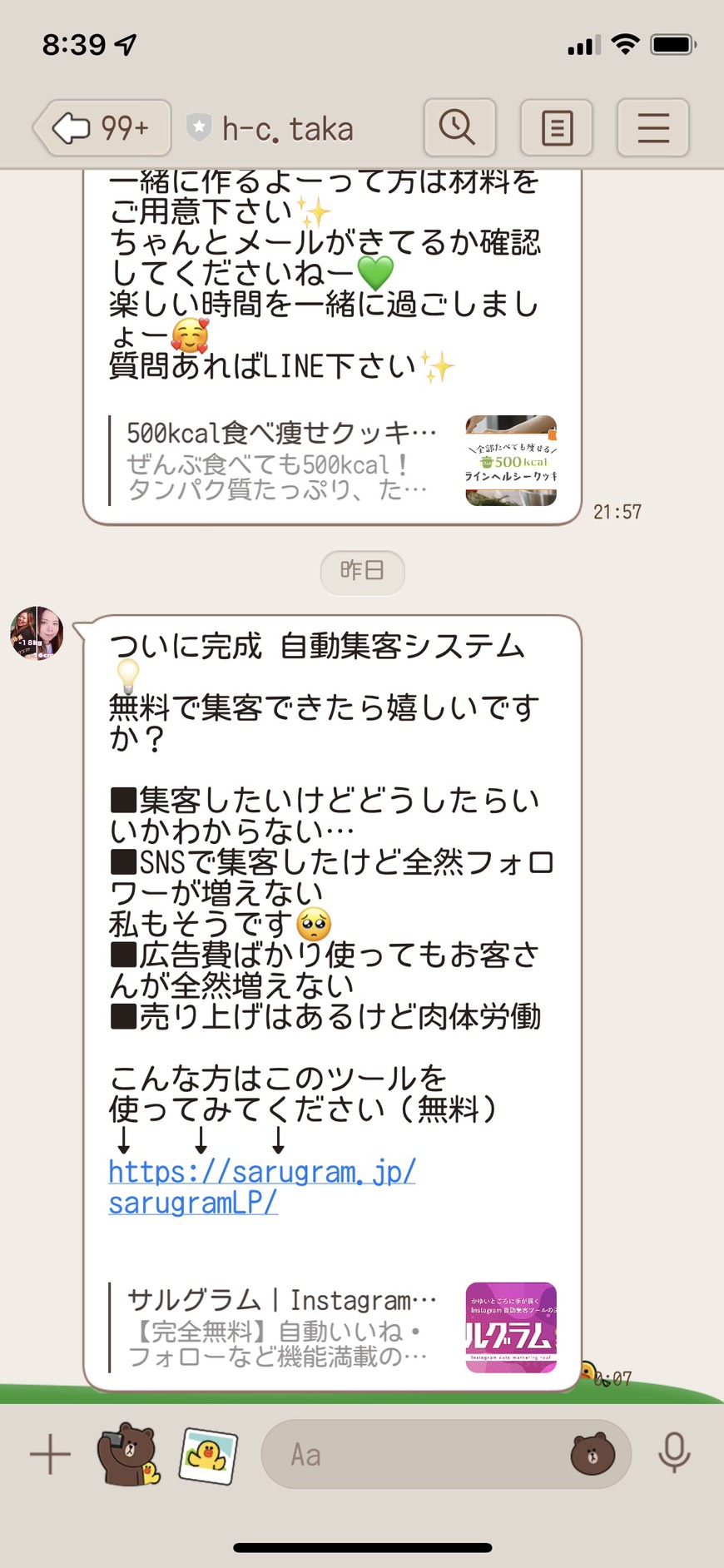The width and height of the screenshot is (724, 1568).
Task: Open the 500kcal cookie link preview
Action: (x=333, y=460)
